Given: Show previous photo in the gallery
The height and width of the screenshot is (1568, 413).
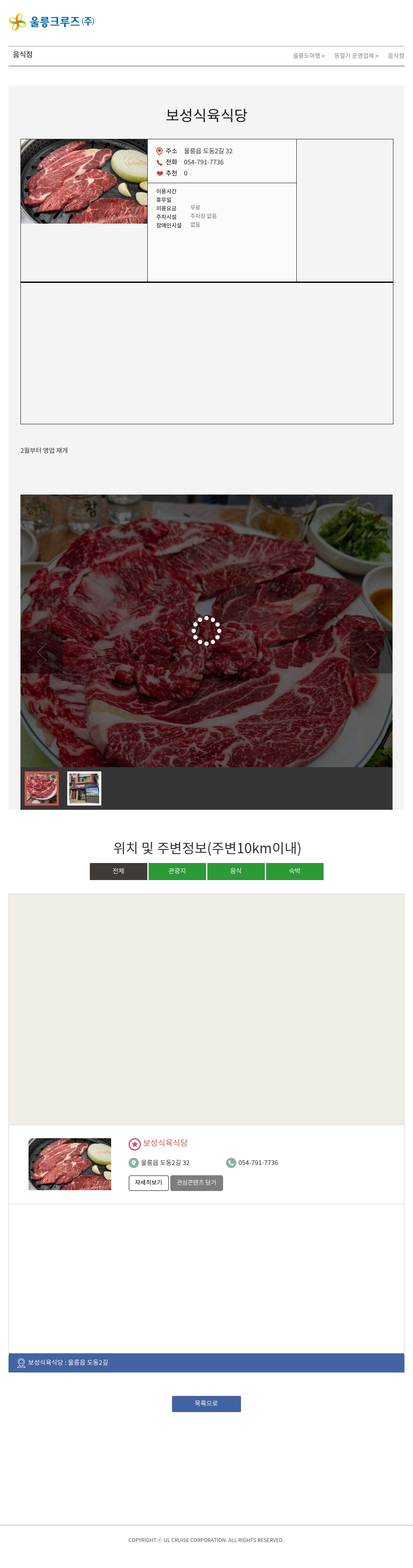Looking at the screenshot, I should pos(41,652).
